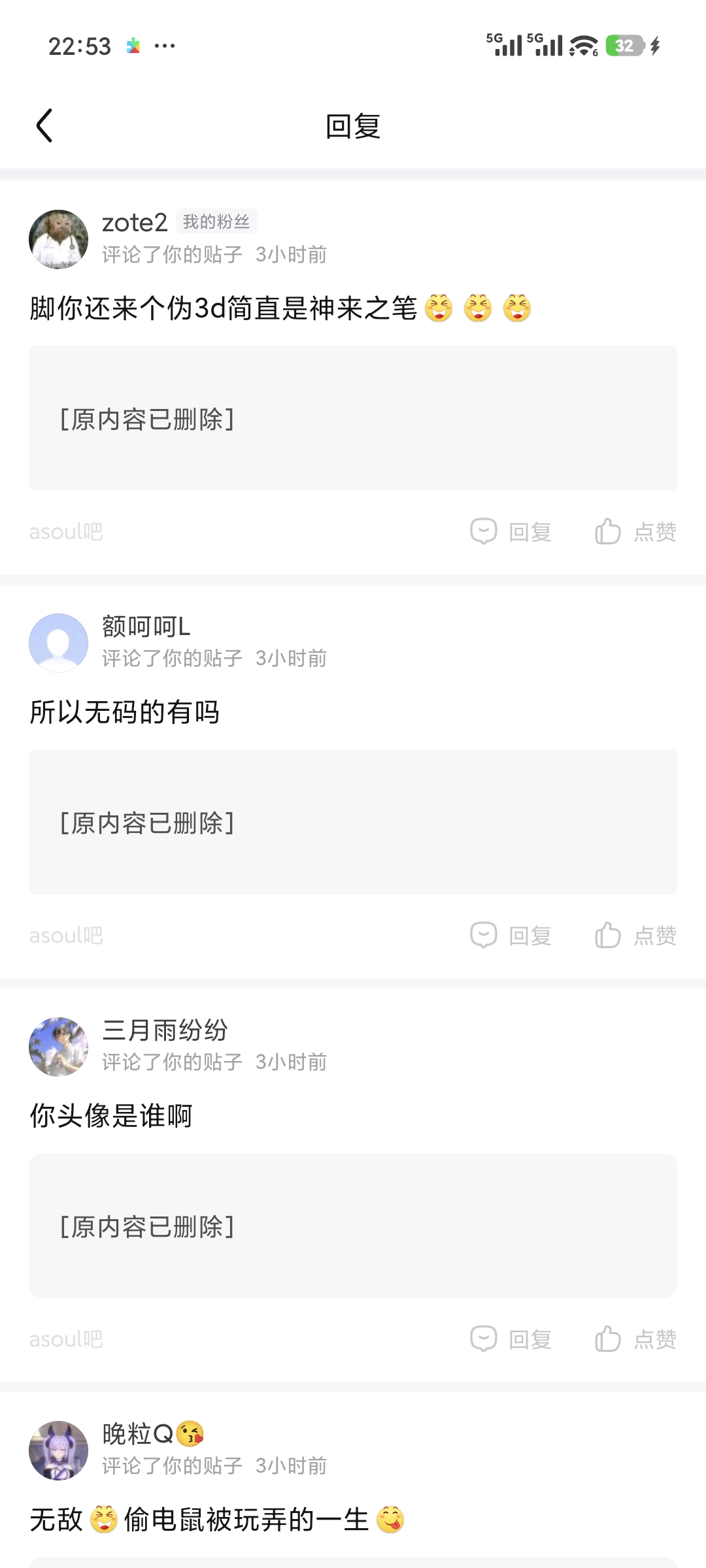
Task: Reply to 三月雨纷纷's comment
Action: coord(511,1339)
